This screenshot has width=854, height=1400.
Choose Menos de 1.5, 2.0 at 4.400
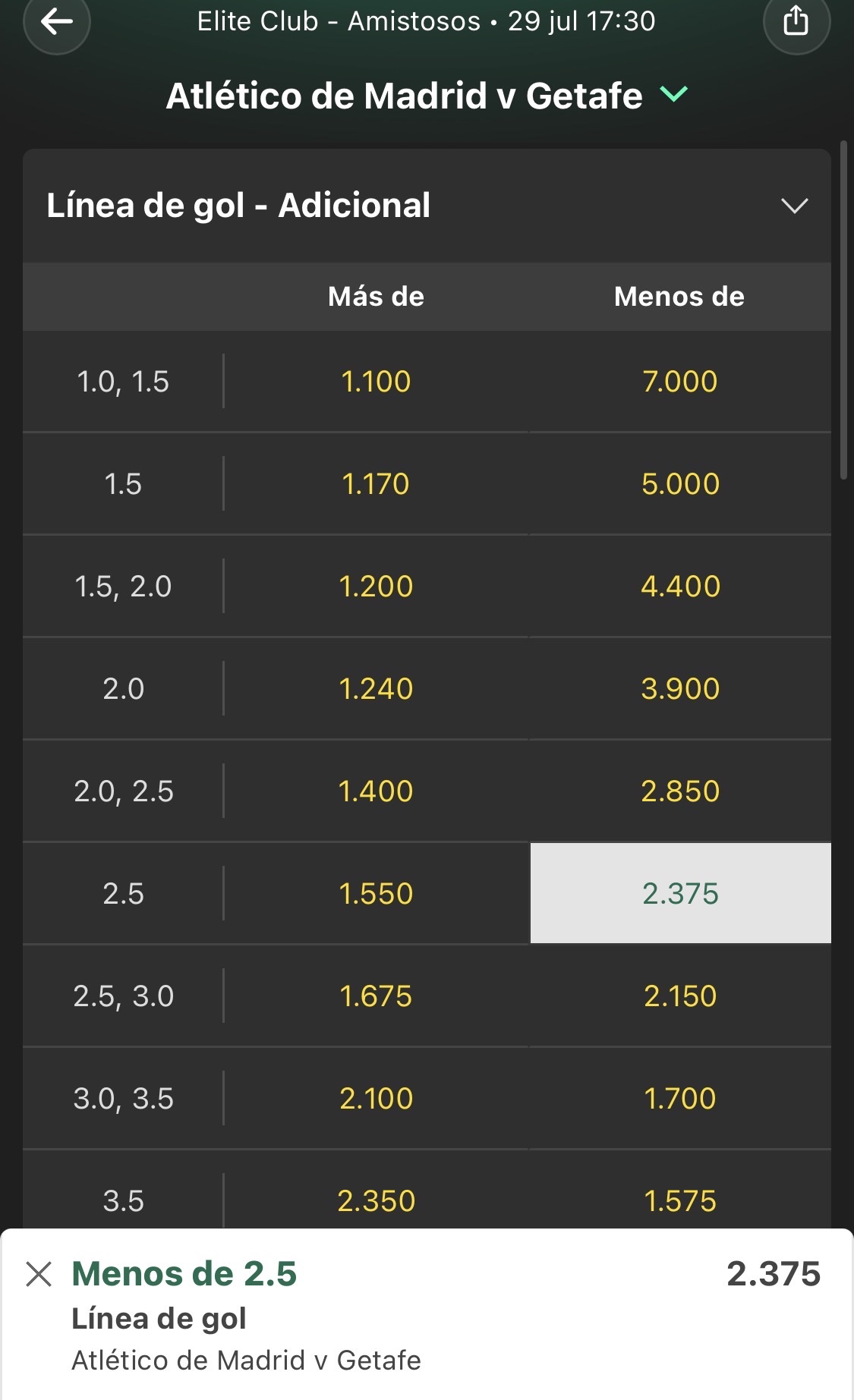(x=680, y=586)
